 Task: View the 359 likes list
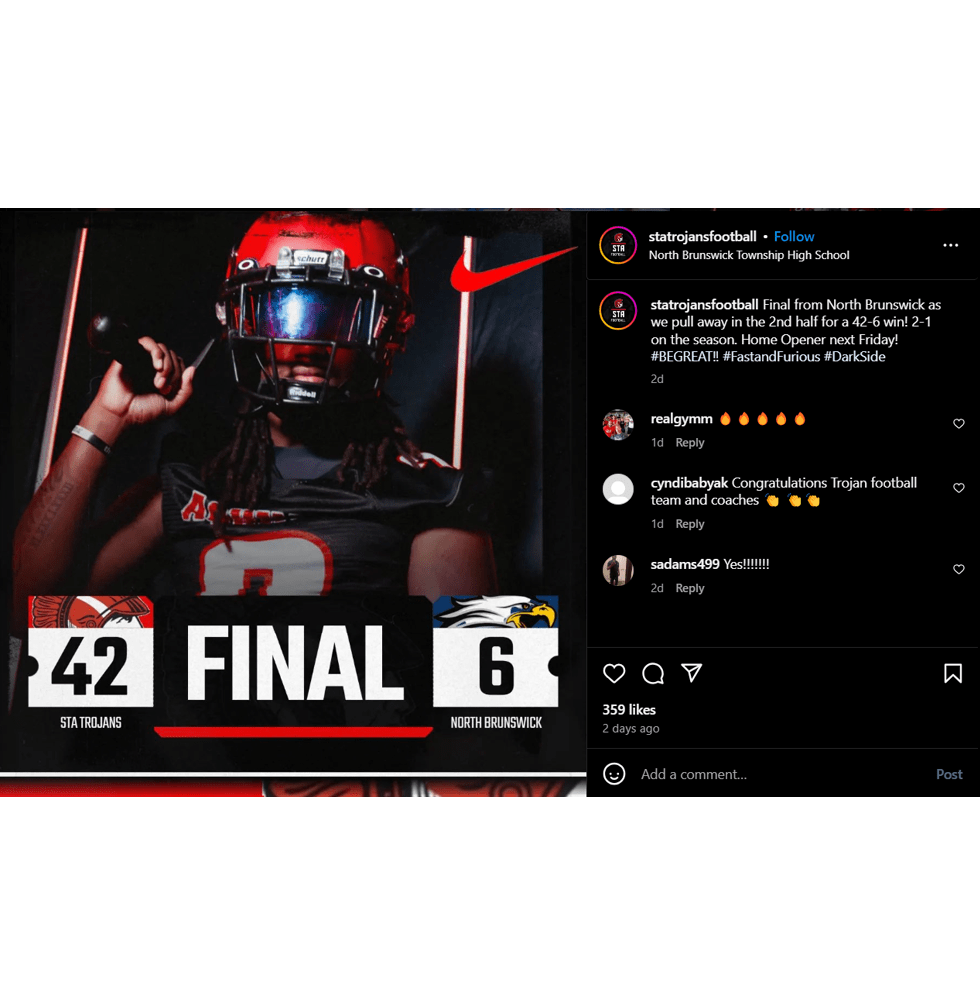pyautogui.click(x=629, y=710)
